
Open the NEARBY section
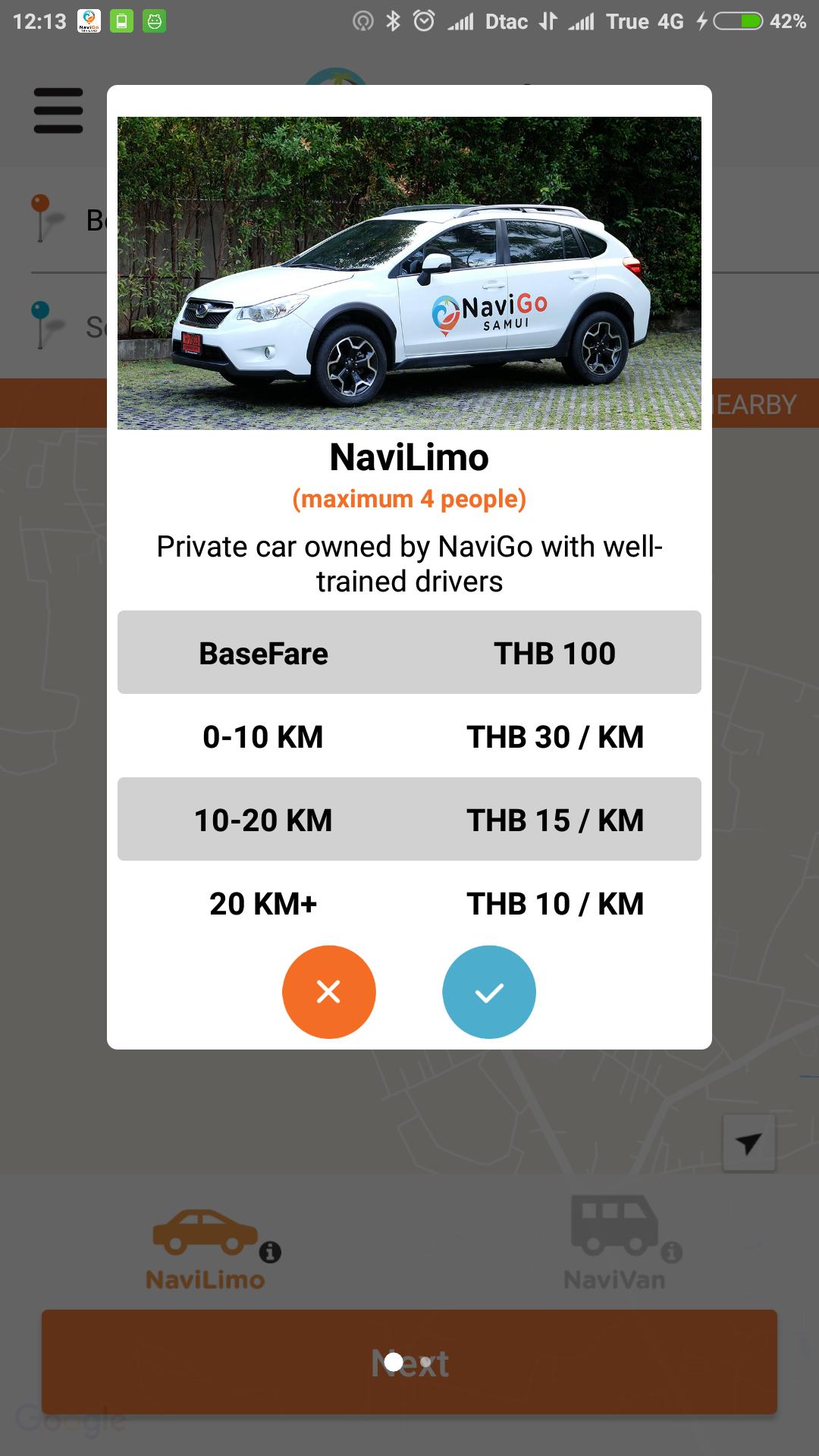pyautogui.click(x=751, y=404)
